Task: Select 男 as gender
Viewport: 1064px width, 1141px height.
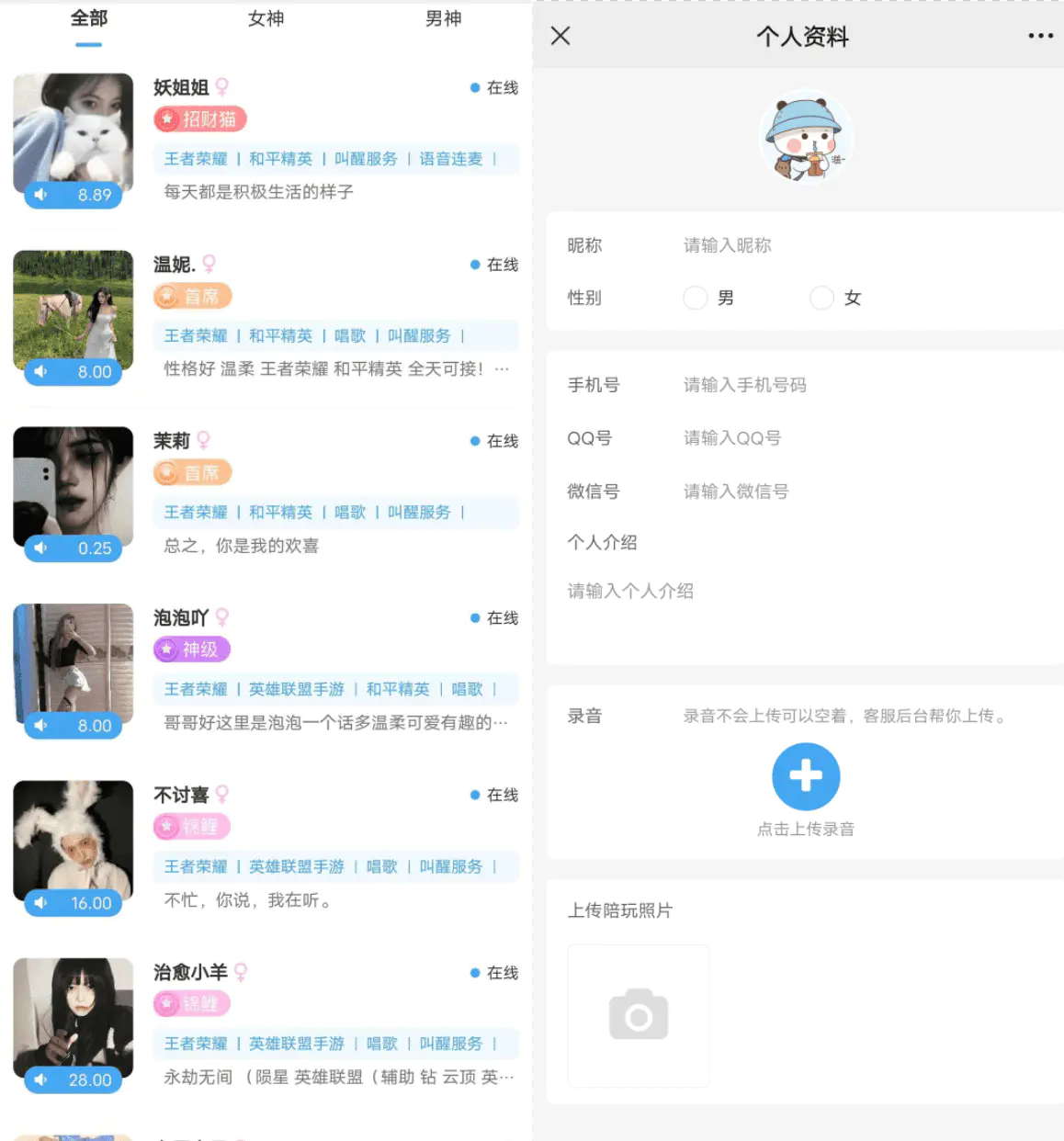Action: (696, 298)
